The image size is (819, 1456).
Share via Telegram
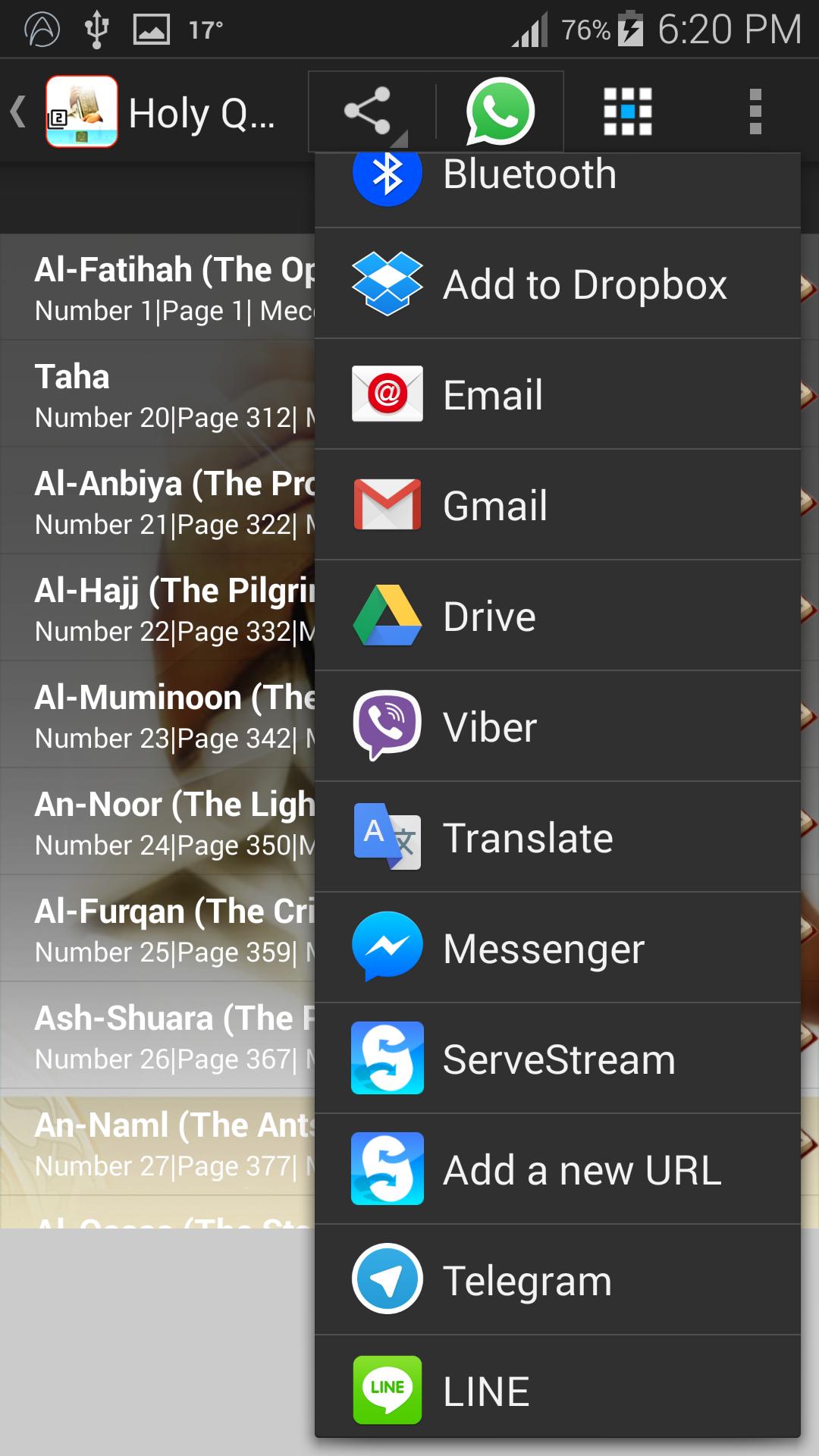pyautogui.click(x=557, y=1281)
